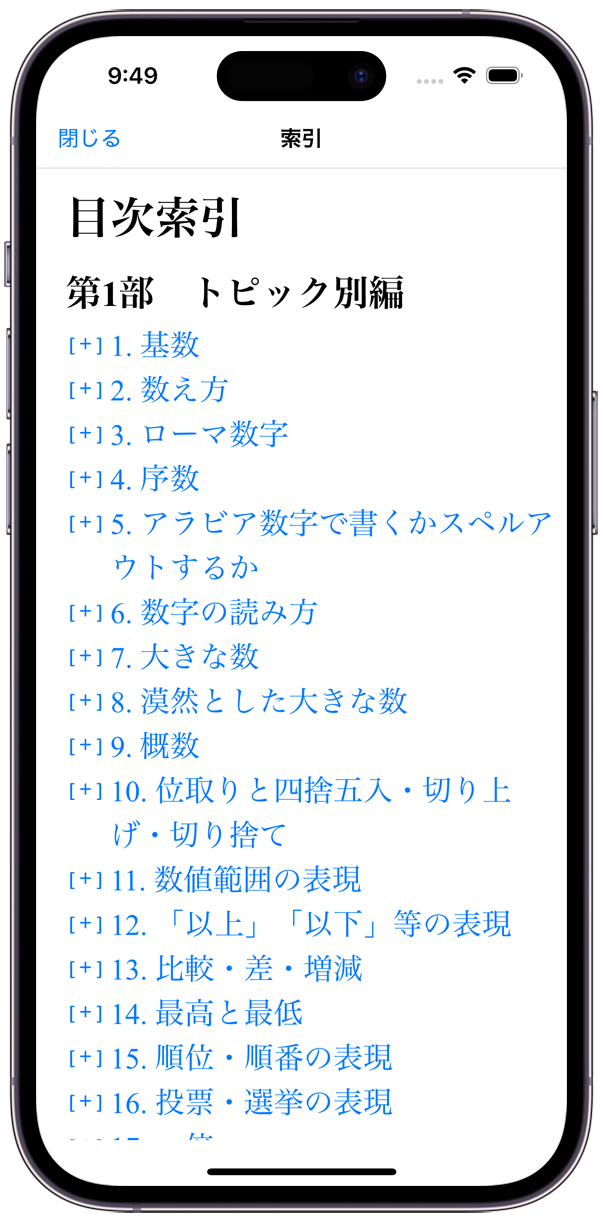This screenshot has height=1222, width=603.
Task: Open the 14. 最高と最低 link
Action: [207, 1013]
